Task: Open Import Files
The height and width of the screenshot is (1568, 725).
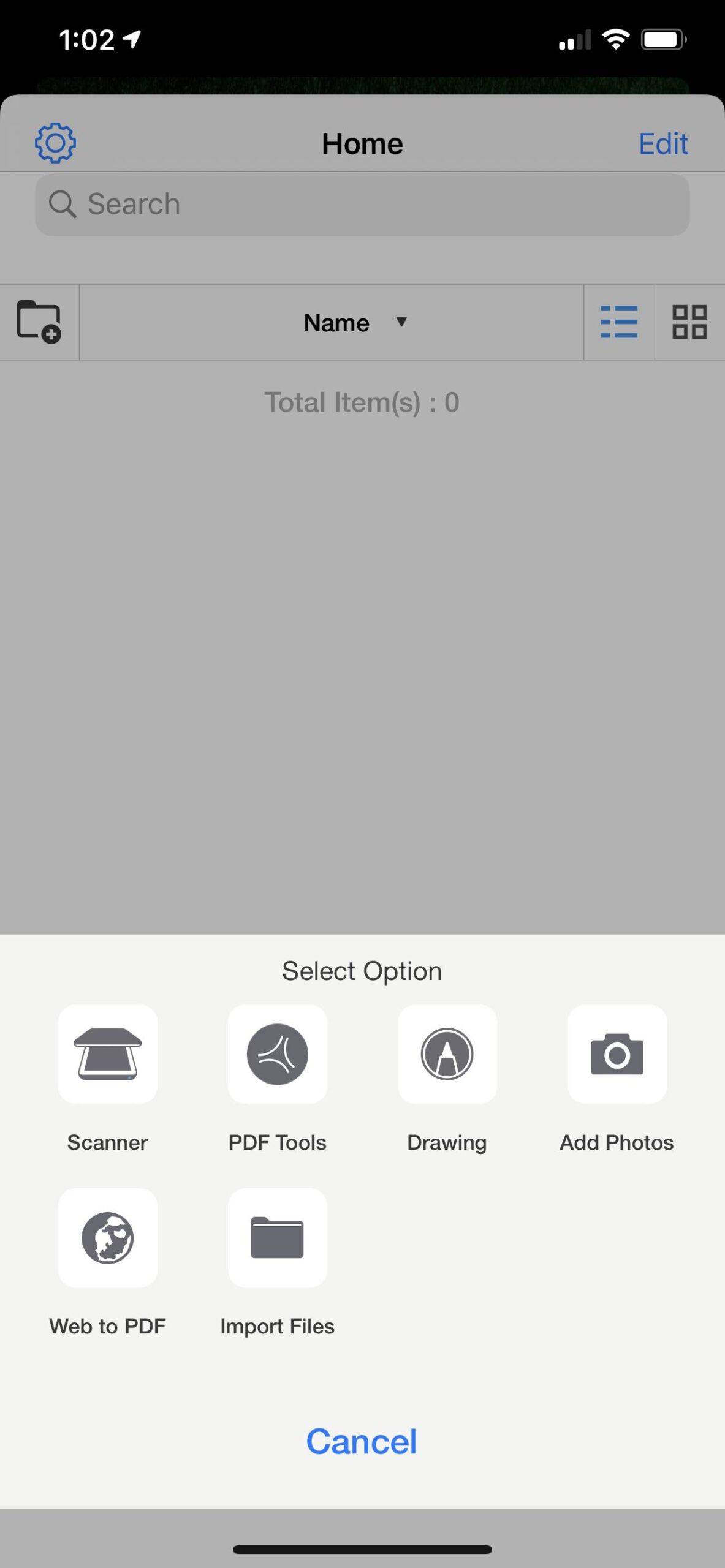Action: pyautogui.click(x=277, y=1238)
